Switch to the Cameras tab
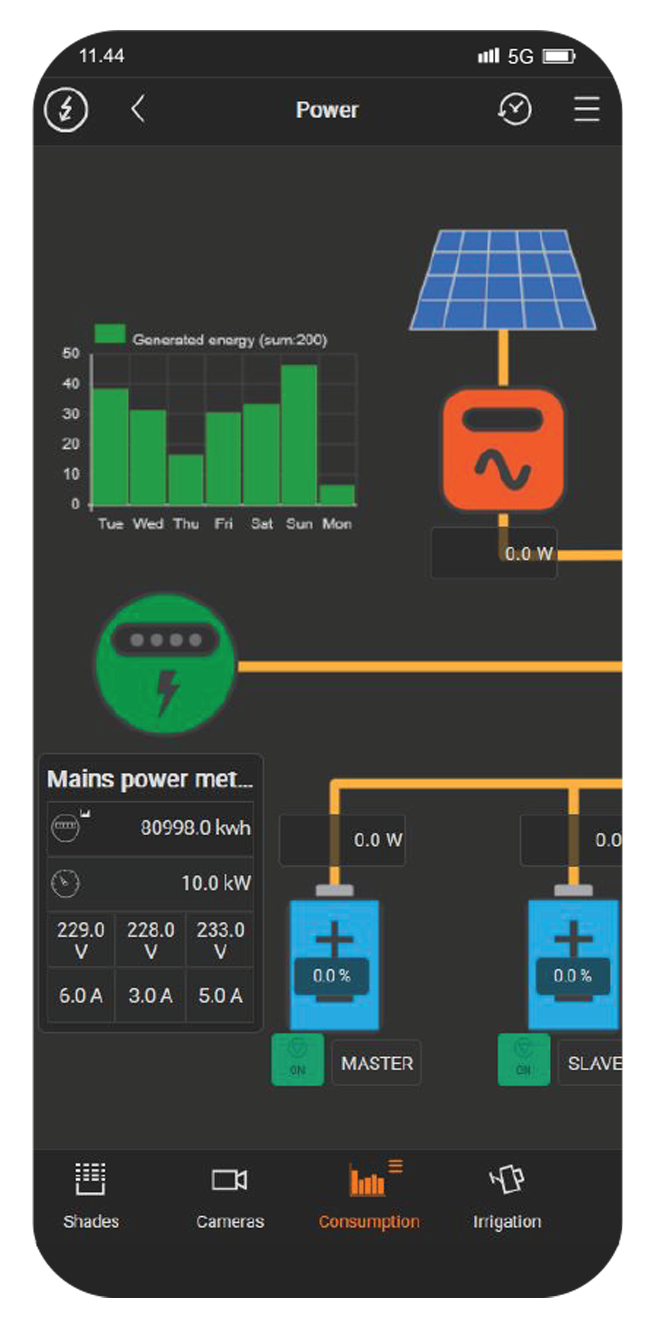 230,1197
